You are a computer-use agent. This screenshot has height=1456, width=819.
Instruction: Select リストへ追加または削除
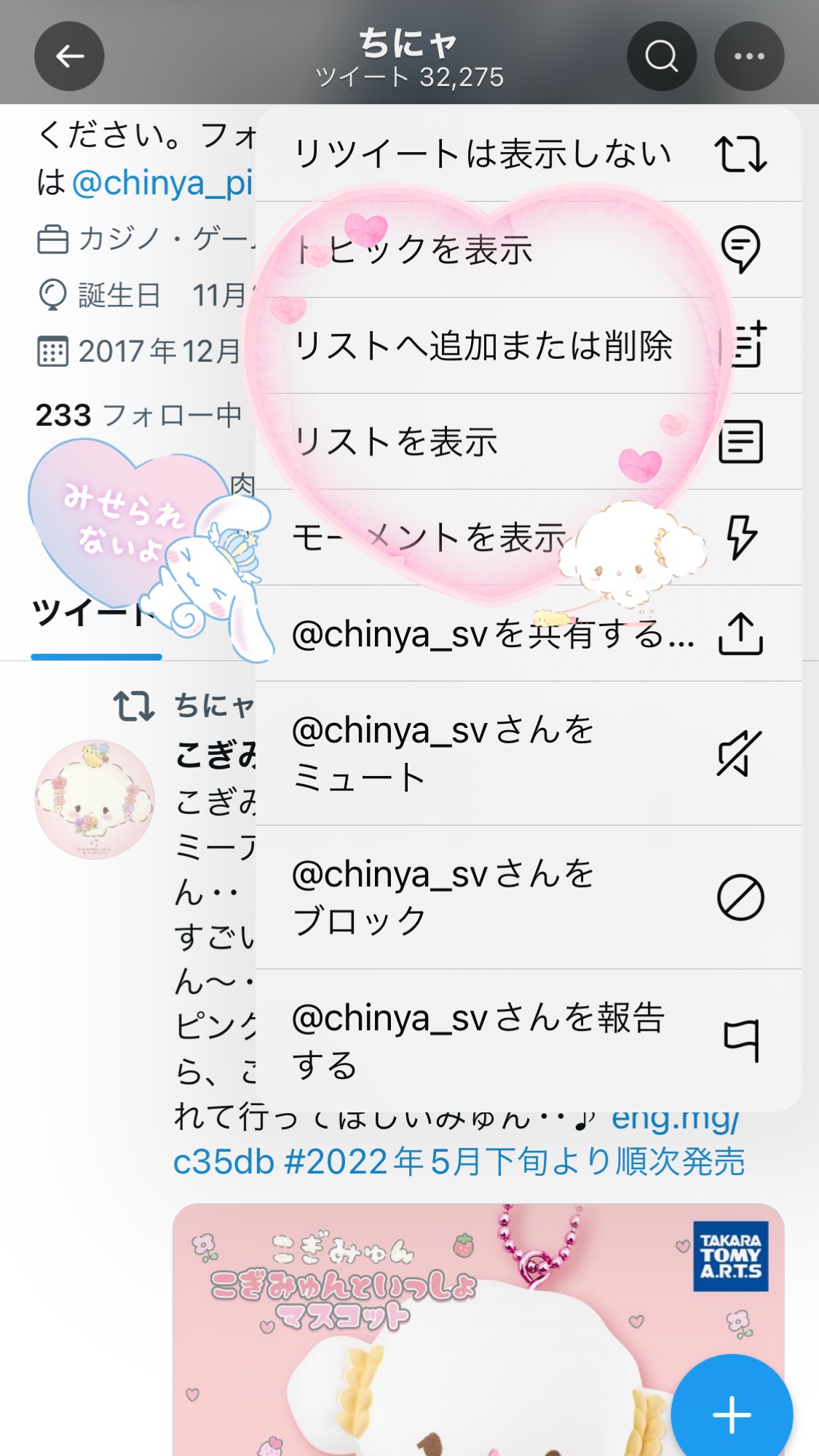tap(529, 346)
